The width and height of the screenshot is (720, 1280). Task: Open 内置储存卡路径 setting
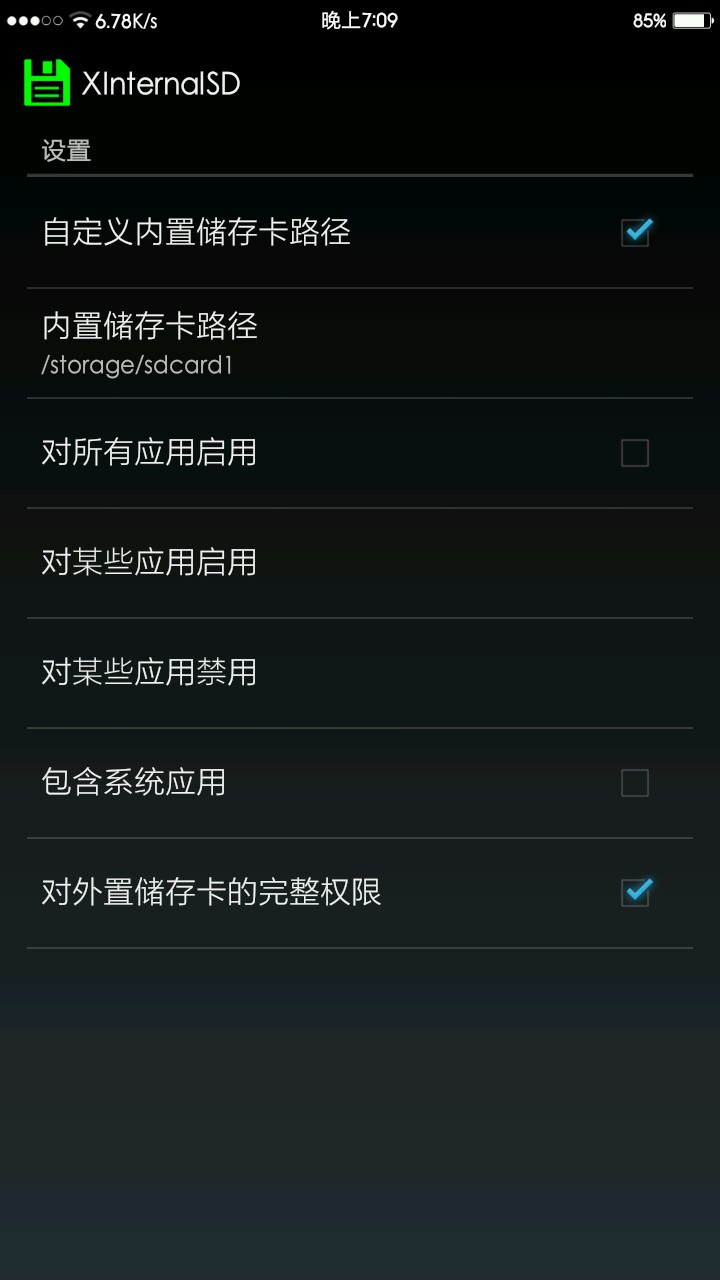(360, 343)
